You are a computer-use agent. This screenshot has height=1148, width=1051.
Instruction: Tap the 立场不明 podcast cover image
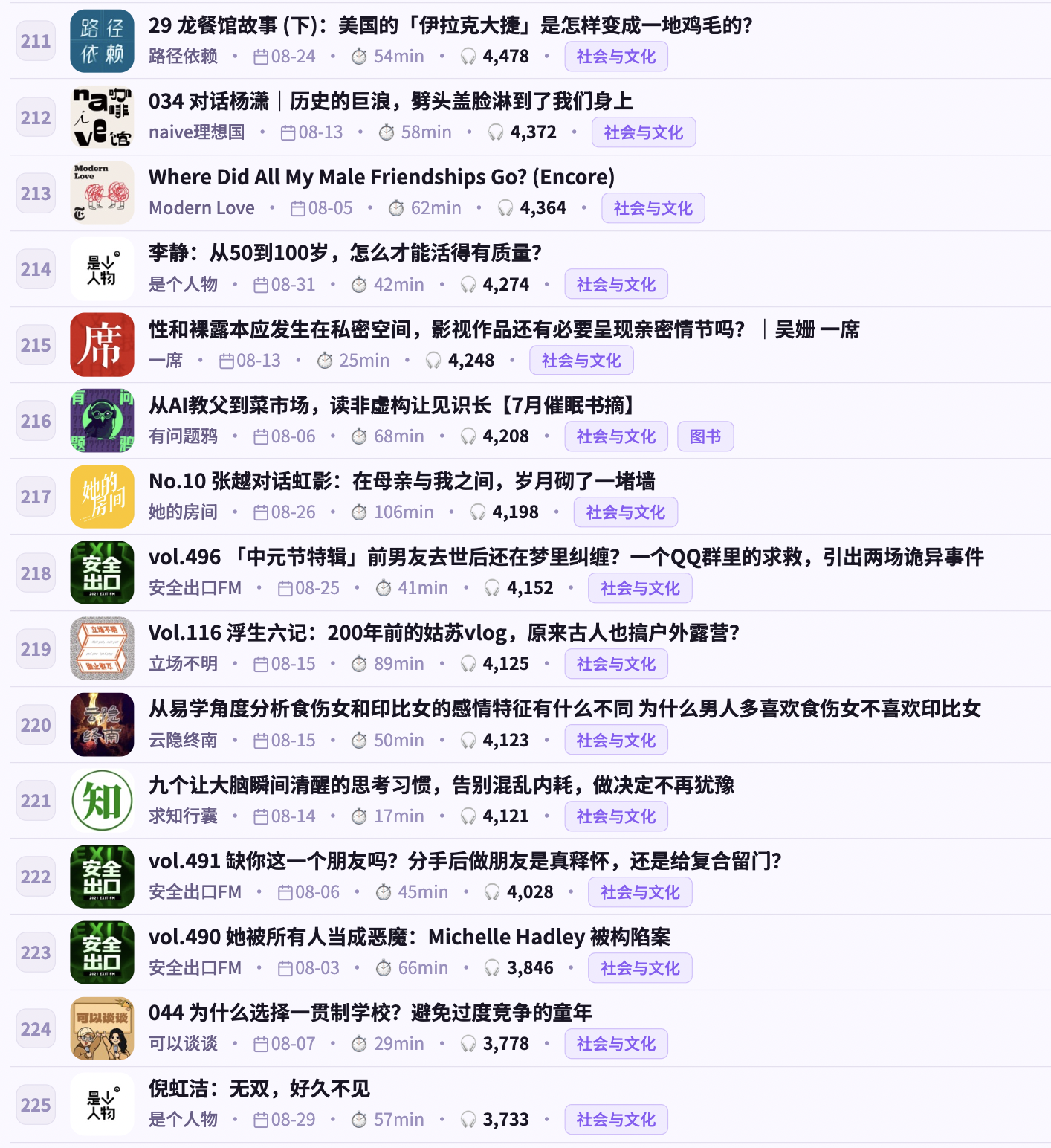[102, 648]
